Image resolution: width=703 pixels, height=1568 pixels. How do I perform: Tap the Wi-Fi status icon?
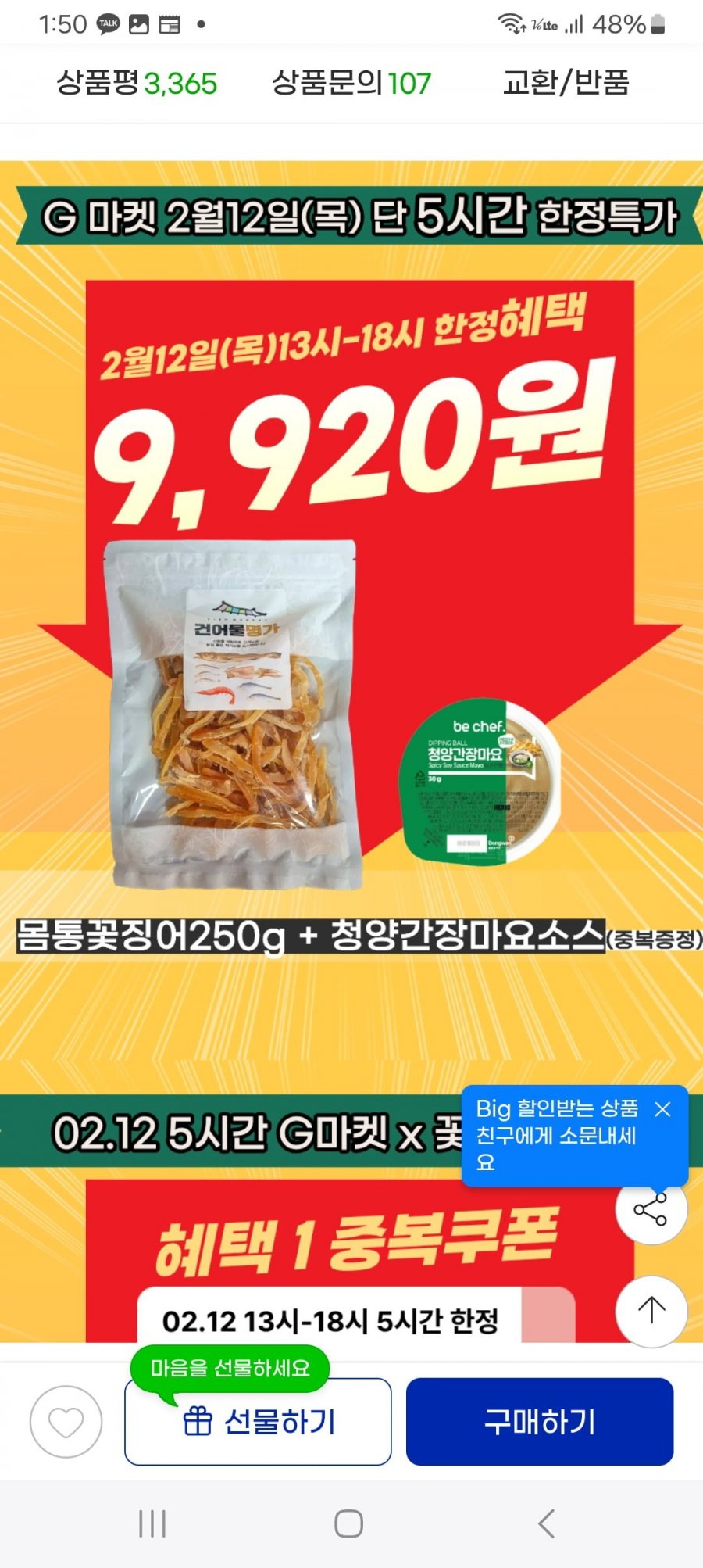512,23
